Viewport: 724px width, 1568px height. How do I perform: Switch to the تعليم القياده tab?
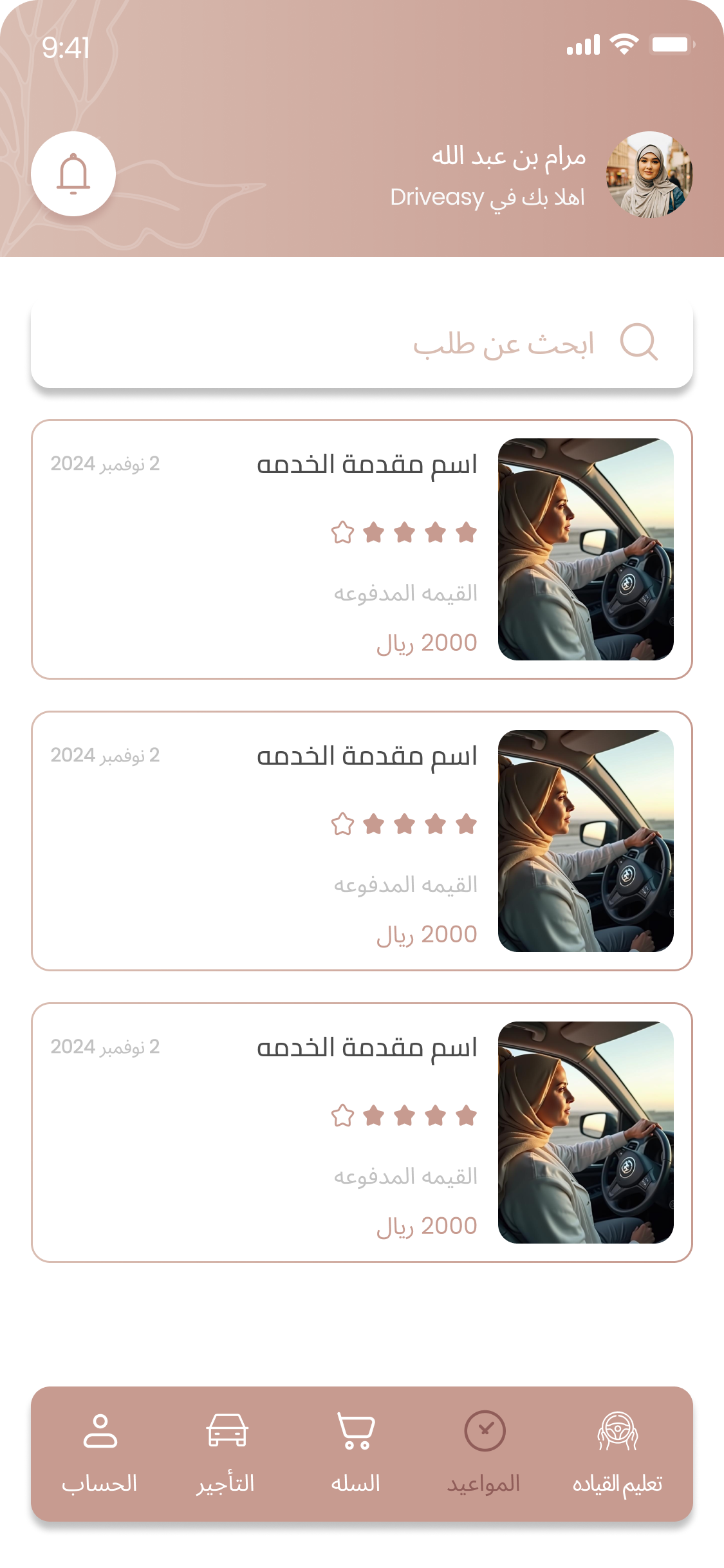pyautogui.click(x=617, y=1452)
